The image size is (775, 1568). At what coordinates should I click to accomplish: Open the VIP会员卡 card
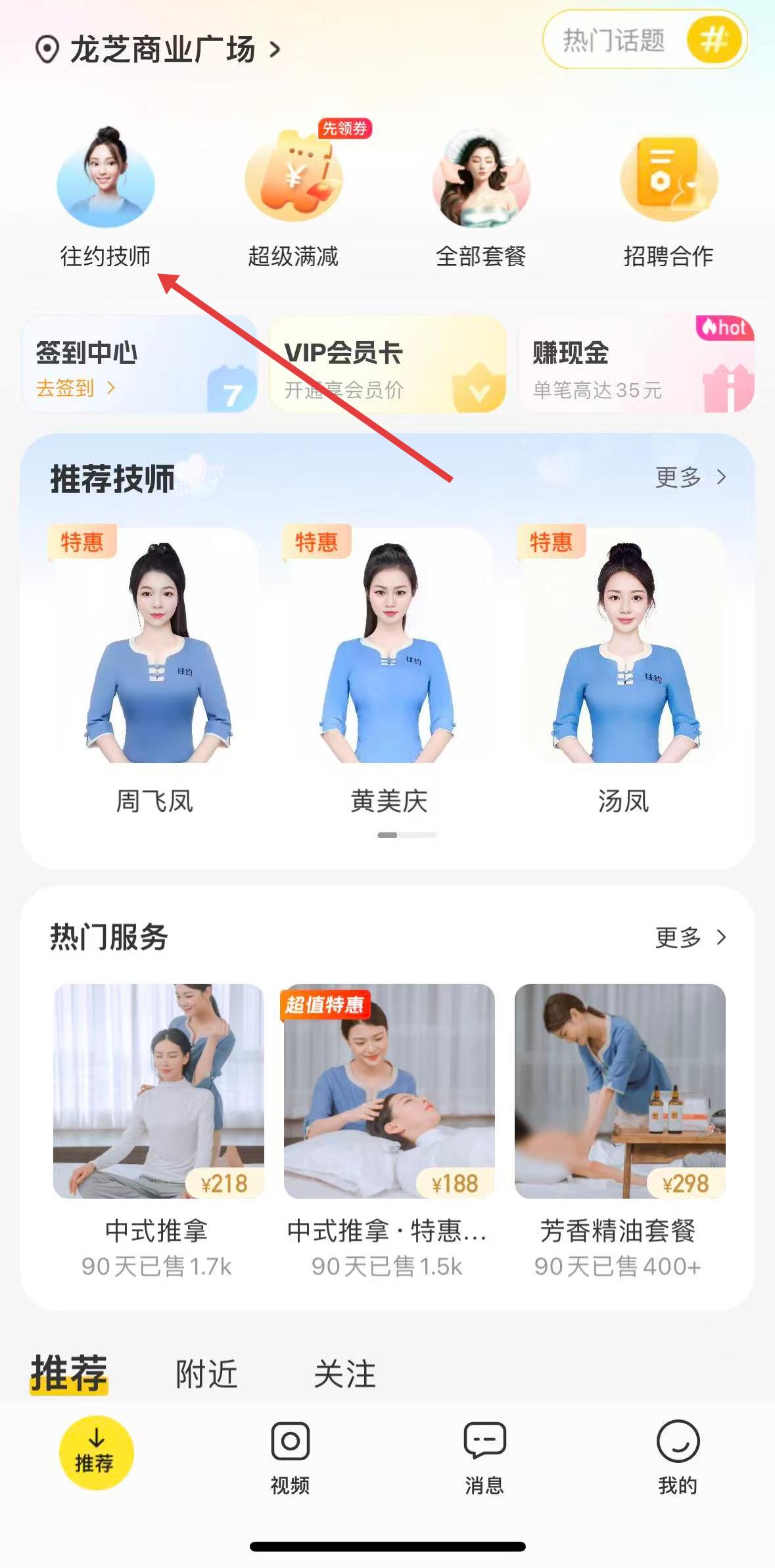tap(388, 365)
